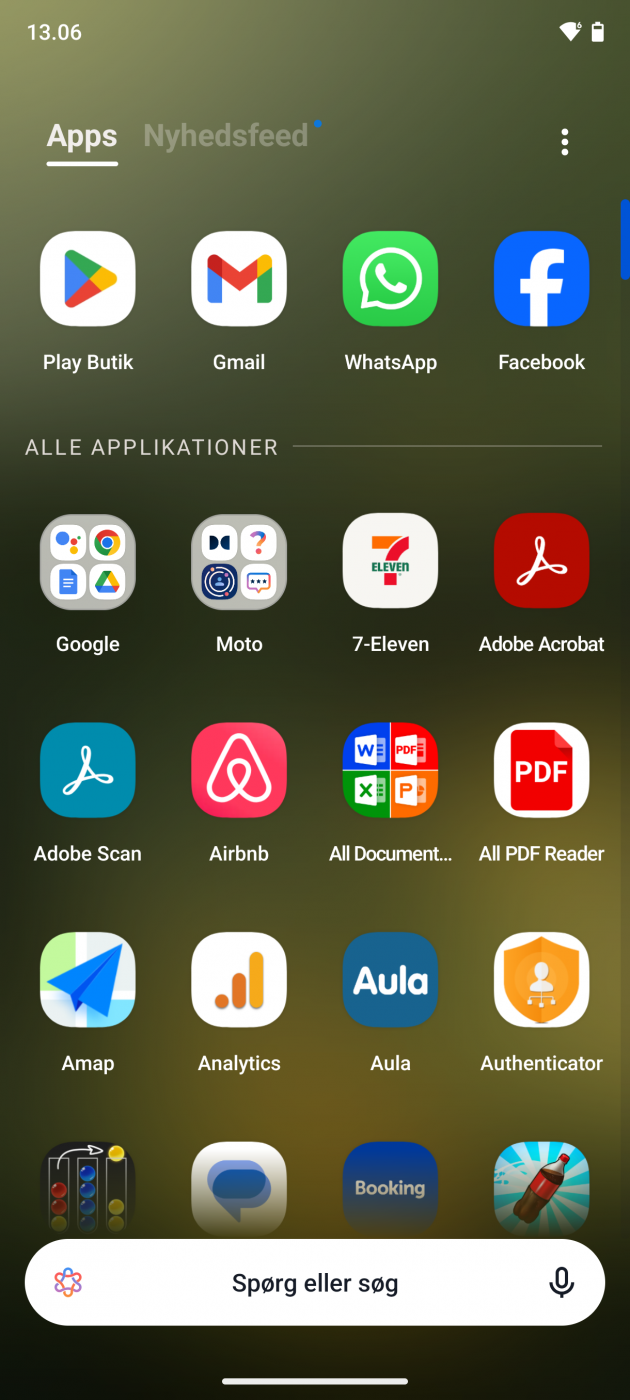
Task: Switch to the Nyhedsfeed tab
Action: point(226,136)
